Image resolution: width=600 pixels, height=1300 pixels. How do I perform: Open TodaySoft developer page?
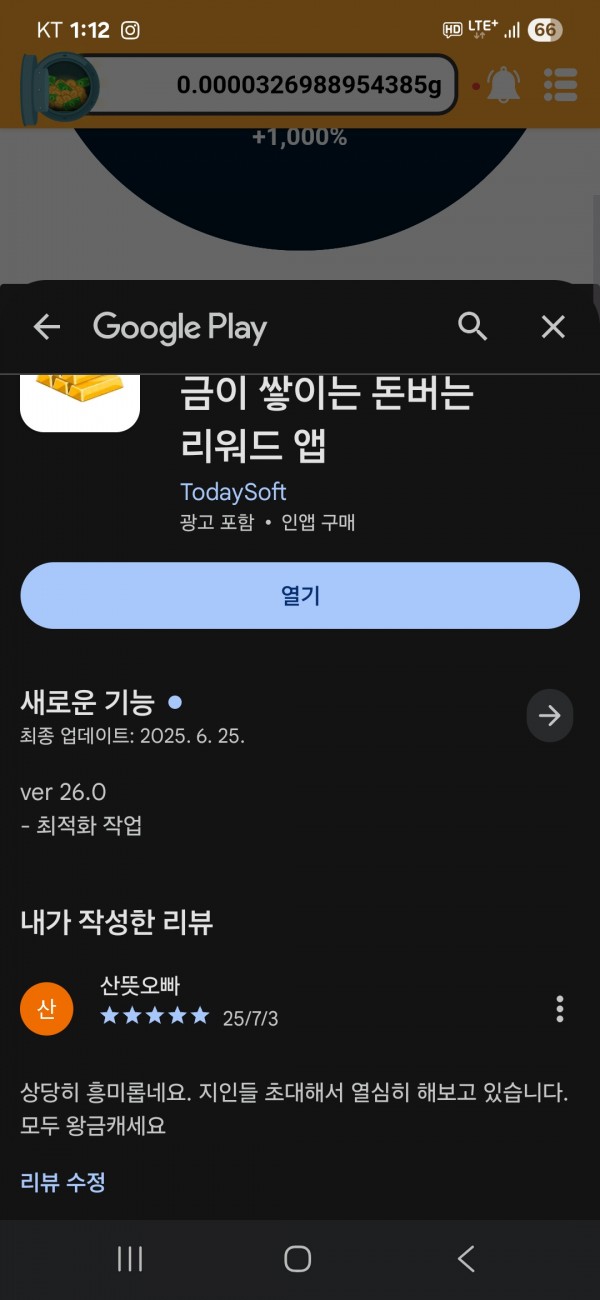233,492
